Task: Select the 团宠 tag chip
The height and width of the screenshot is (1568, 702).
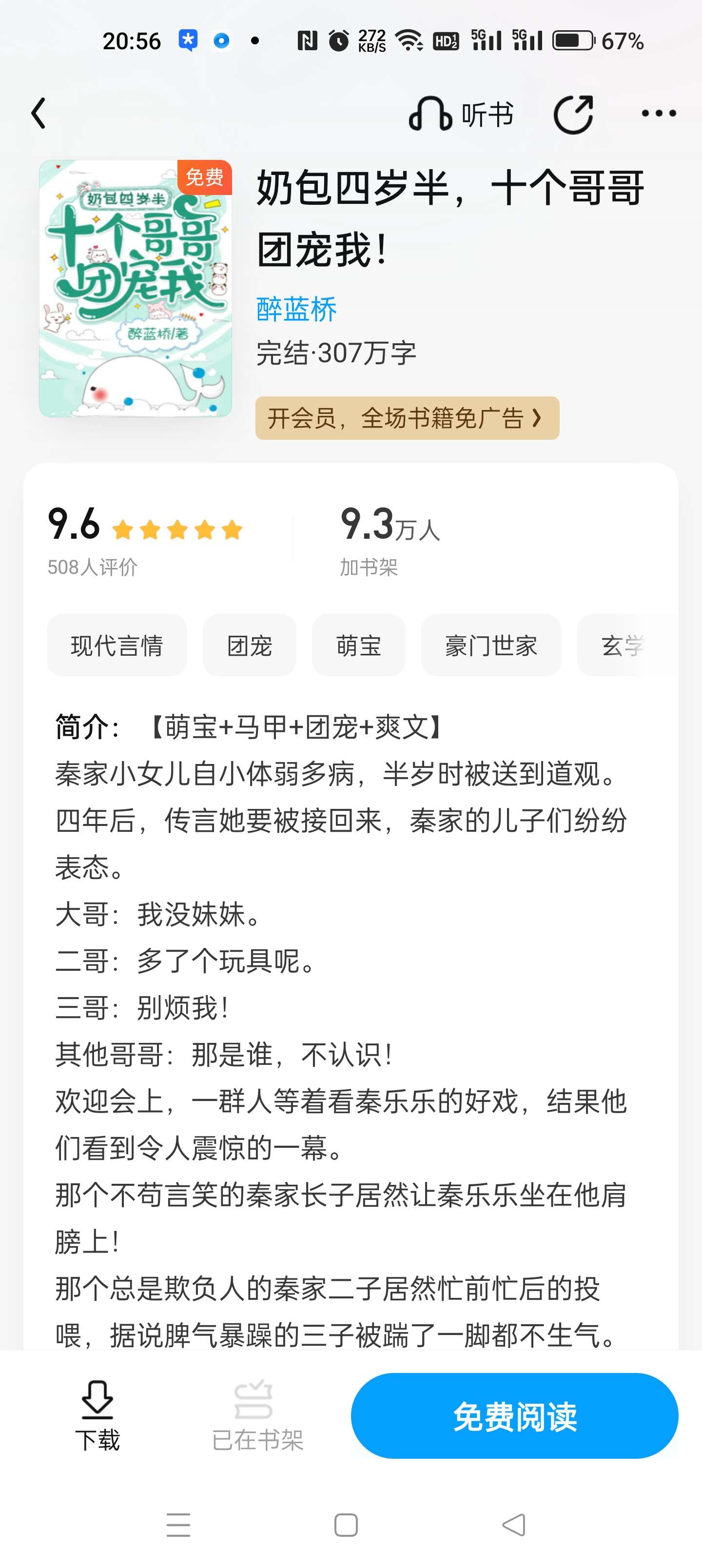Action: [x=250, y=645]
